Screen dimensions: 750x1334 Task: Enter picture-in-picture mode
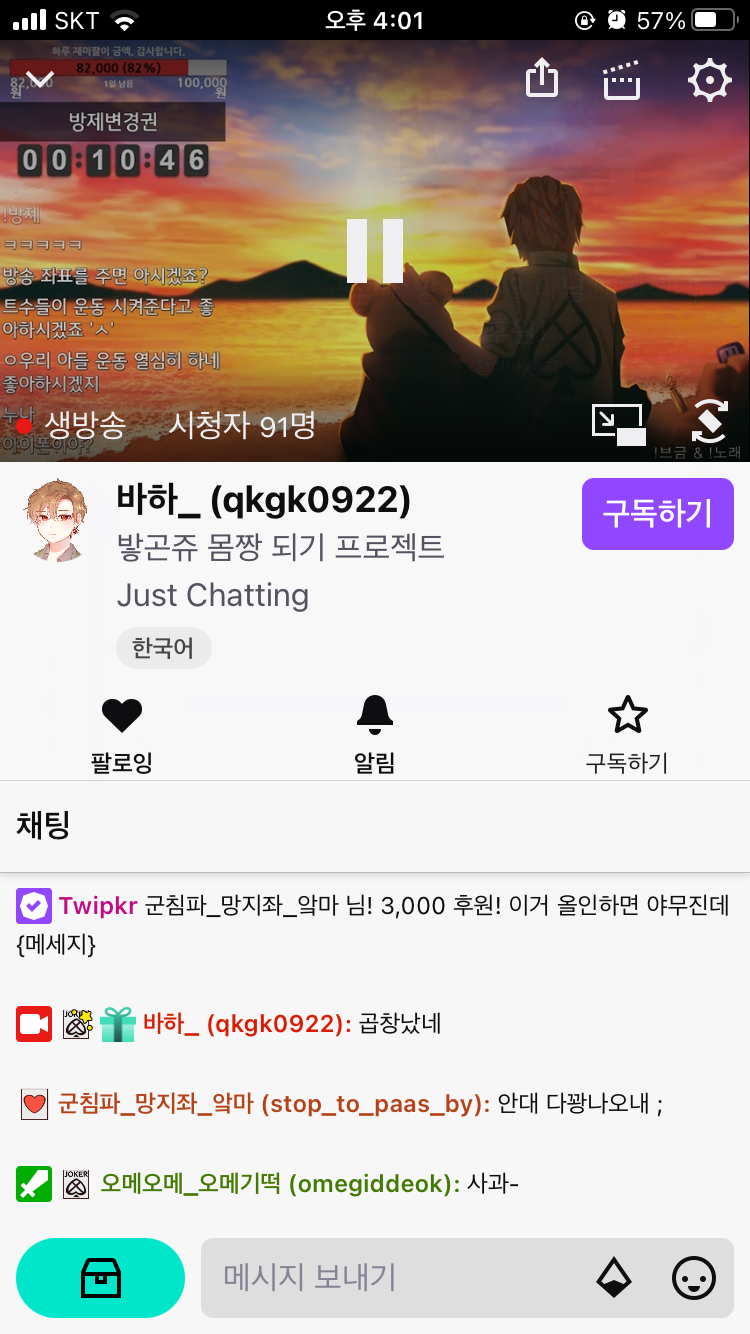[x=619, y=424]
